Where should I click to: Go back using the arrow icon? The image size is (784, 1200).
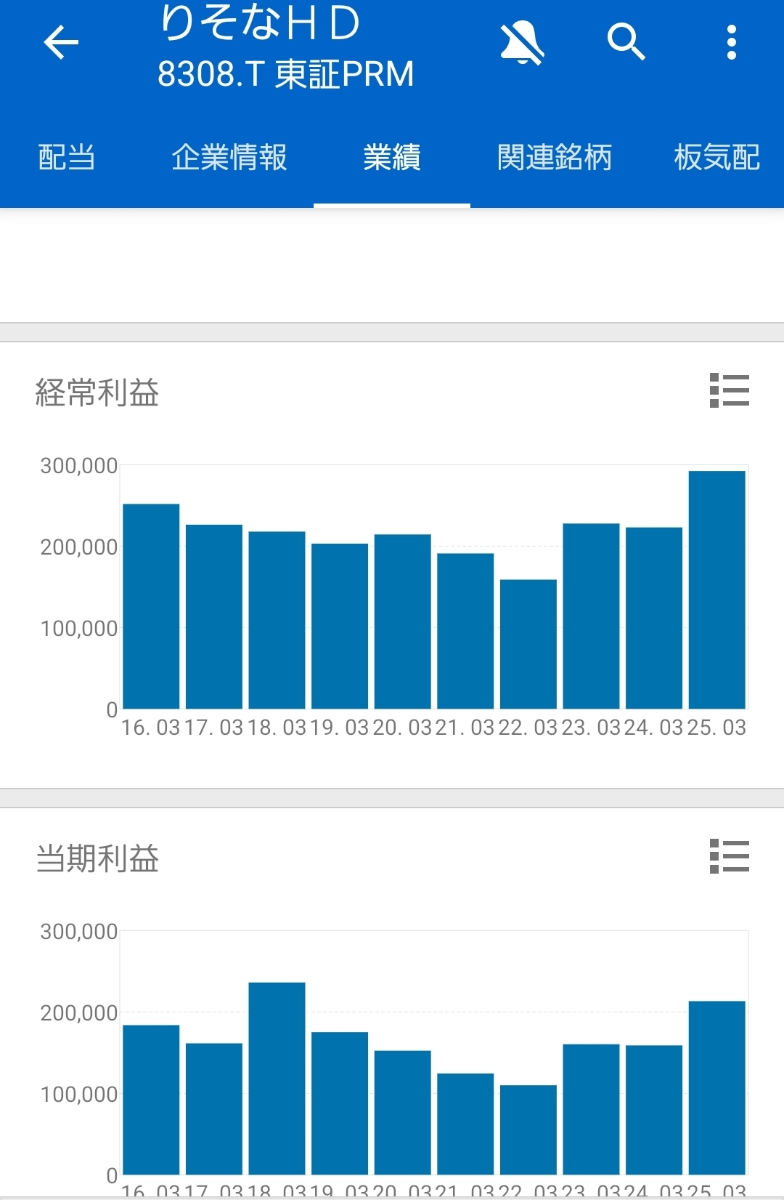pyautogui.click(x=61, y=43)
